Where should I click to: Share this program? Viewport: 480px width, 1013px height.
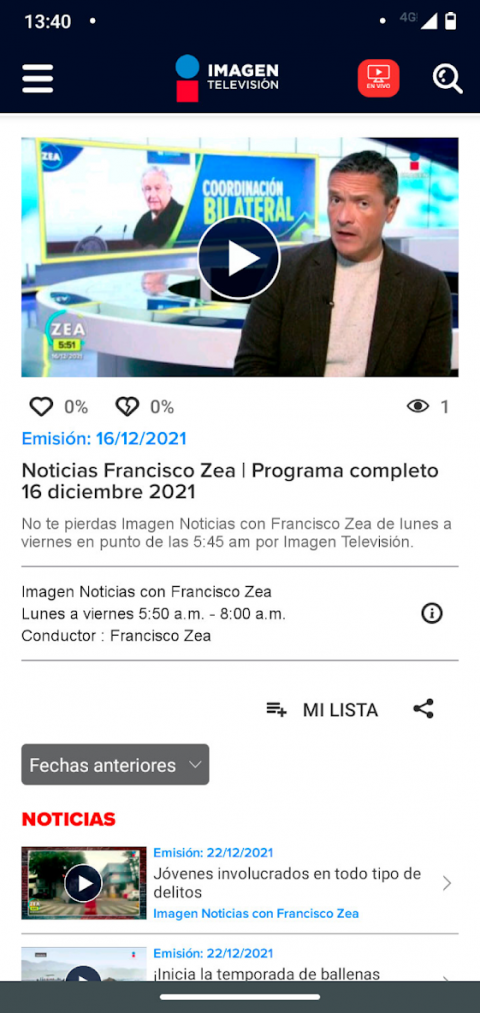pos(423,709)
